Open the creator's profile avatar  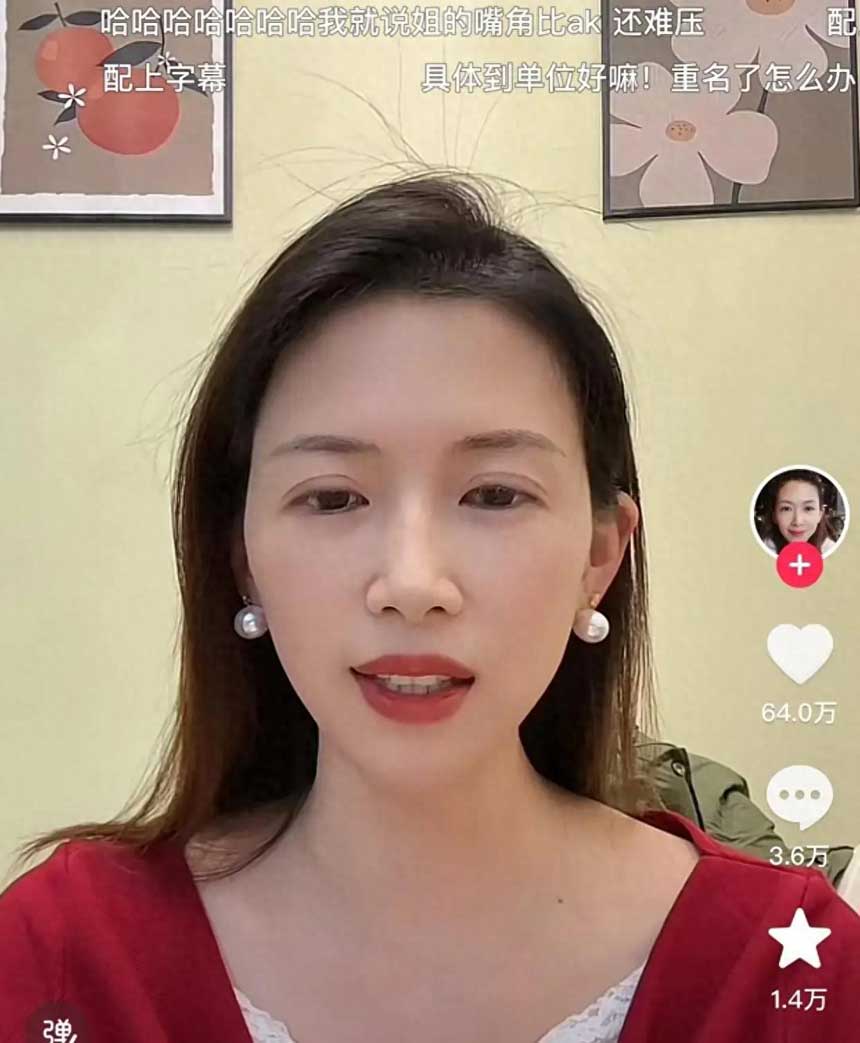[798, 510]
